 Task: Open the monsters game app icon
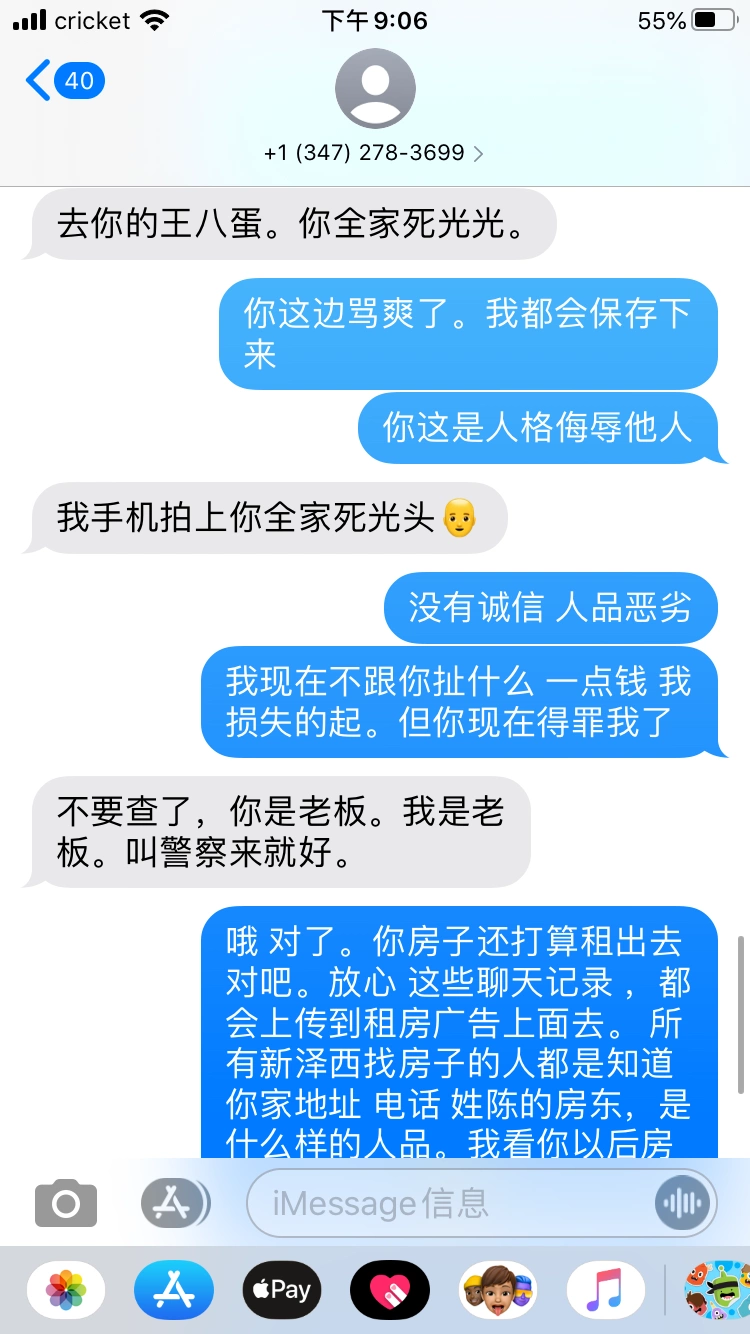[716, 1290]
